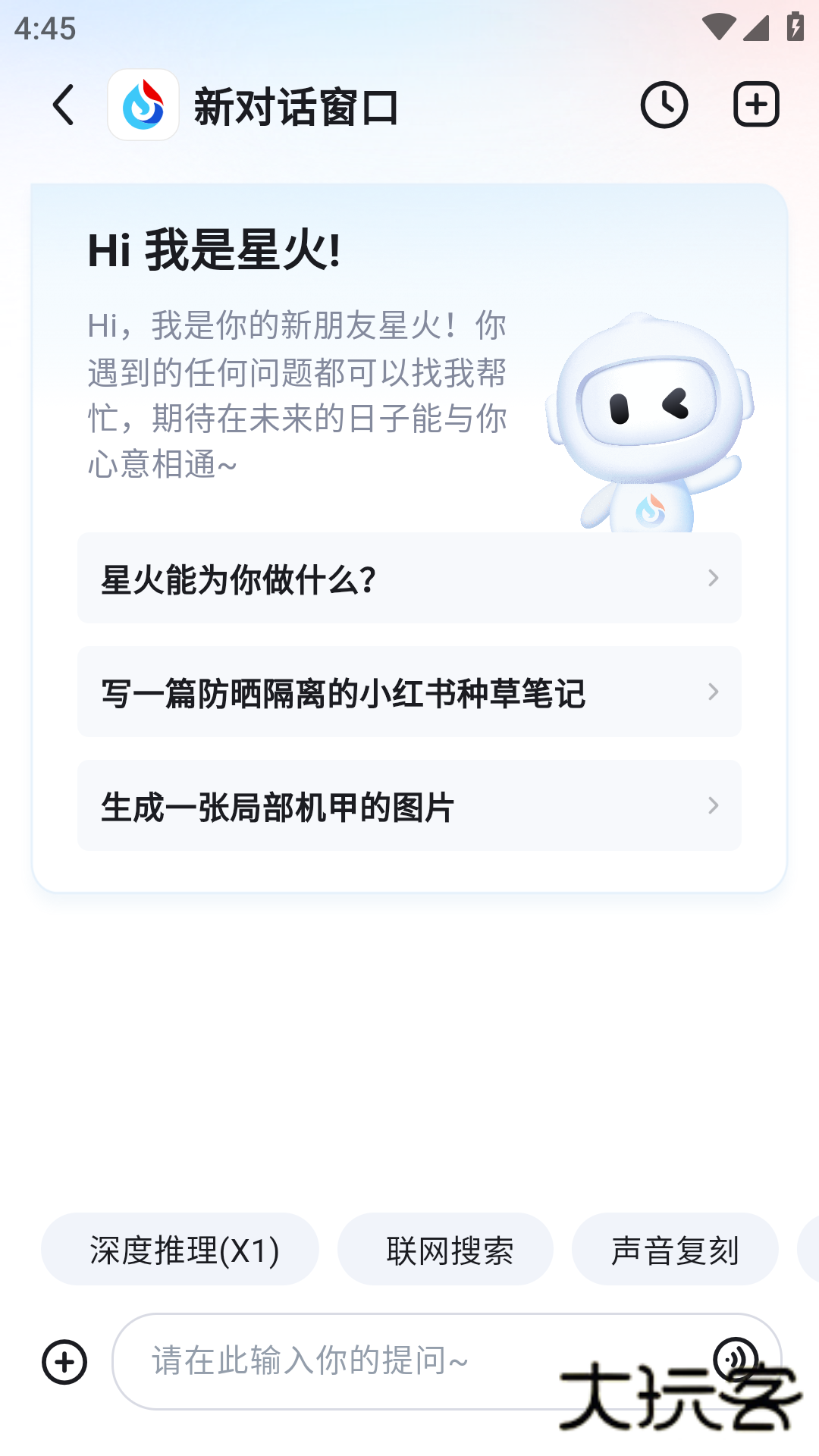819x1456 pixels.
Task: Click the back arrow to leave the chat
Action: pos(63,106)
